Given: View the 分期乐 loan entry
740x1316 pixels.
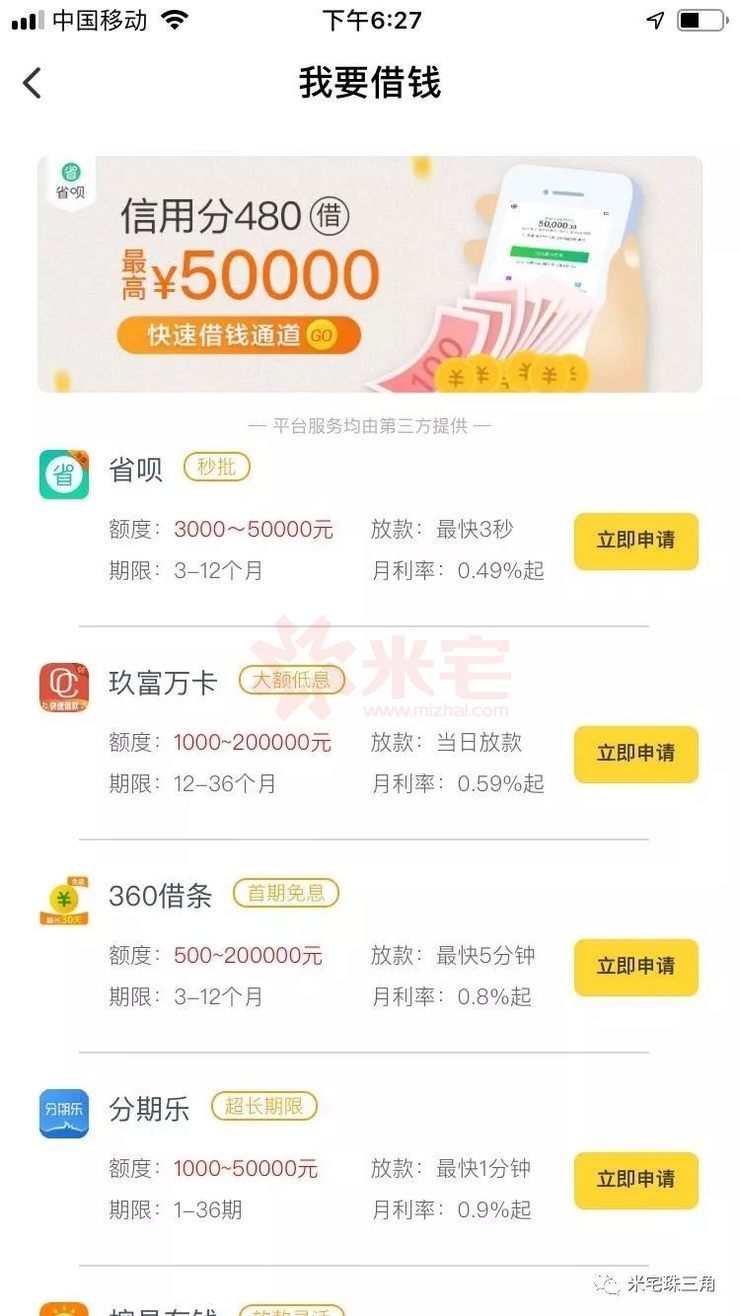Looking at the screenshot, I should [x=149, y=1109].
